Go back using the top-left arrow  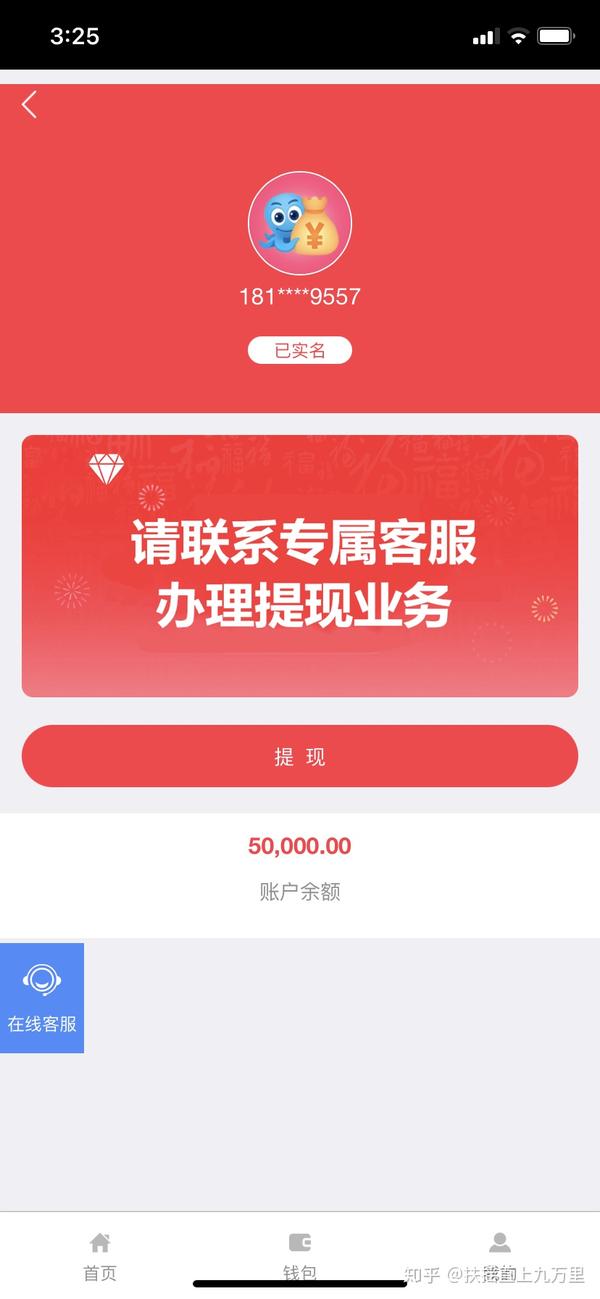tap(29, 104)
